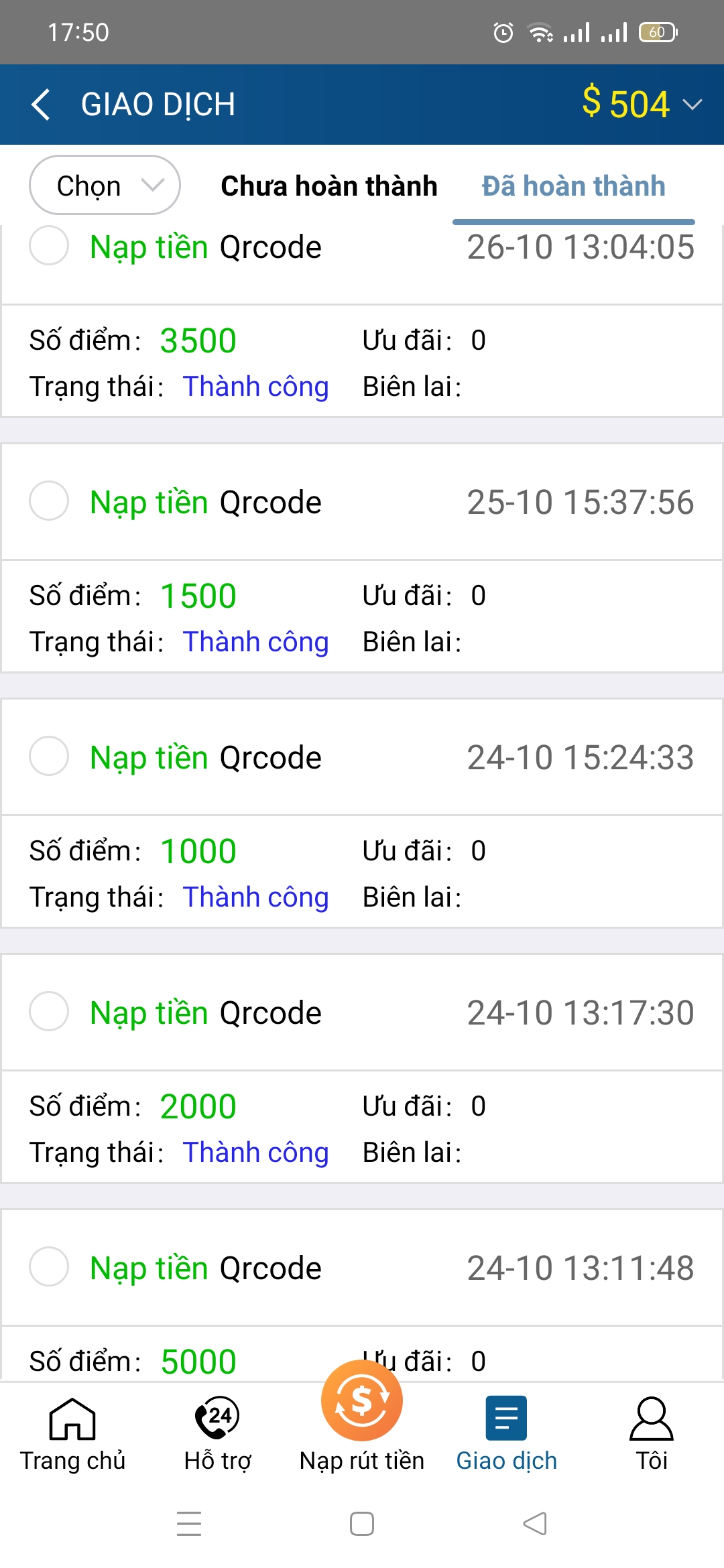The width and height of the screenshot is (724, 1568).
Task: Select the transaction dated 24-10 13:17:30
Action: pyautogui.click(x=49, y=1012)
